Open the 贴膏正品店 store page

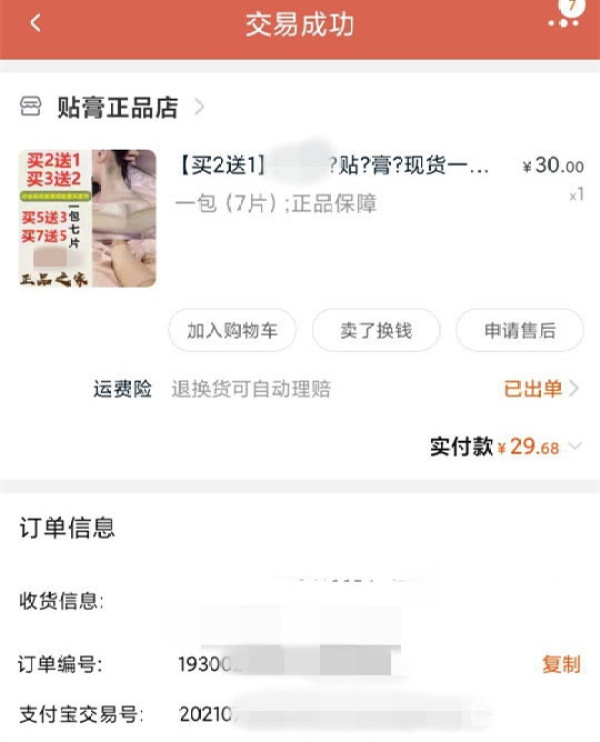pyautogui.click(x=117, y=107)
